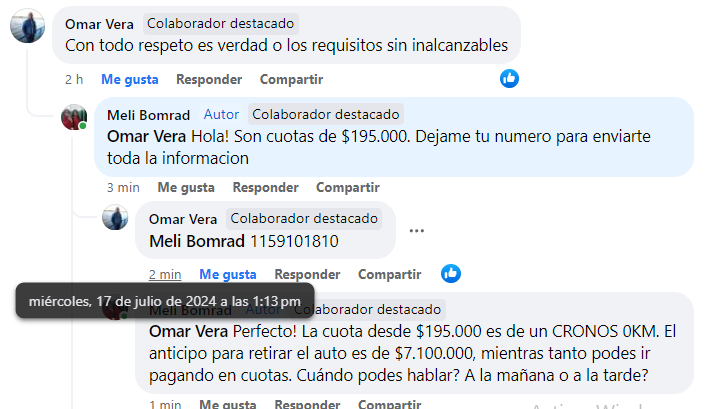Screen dimensions: 724x409
Task: Share Omar Vera's phone number comment
Action: click(x=389, y=274)
